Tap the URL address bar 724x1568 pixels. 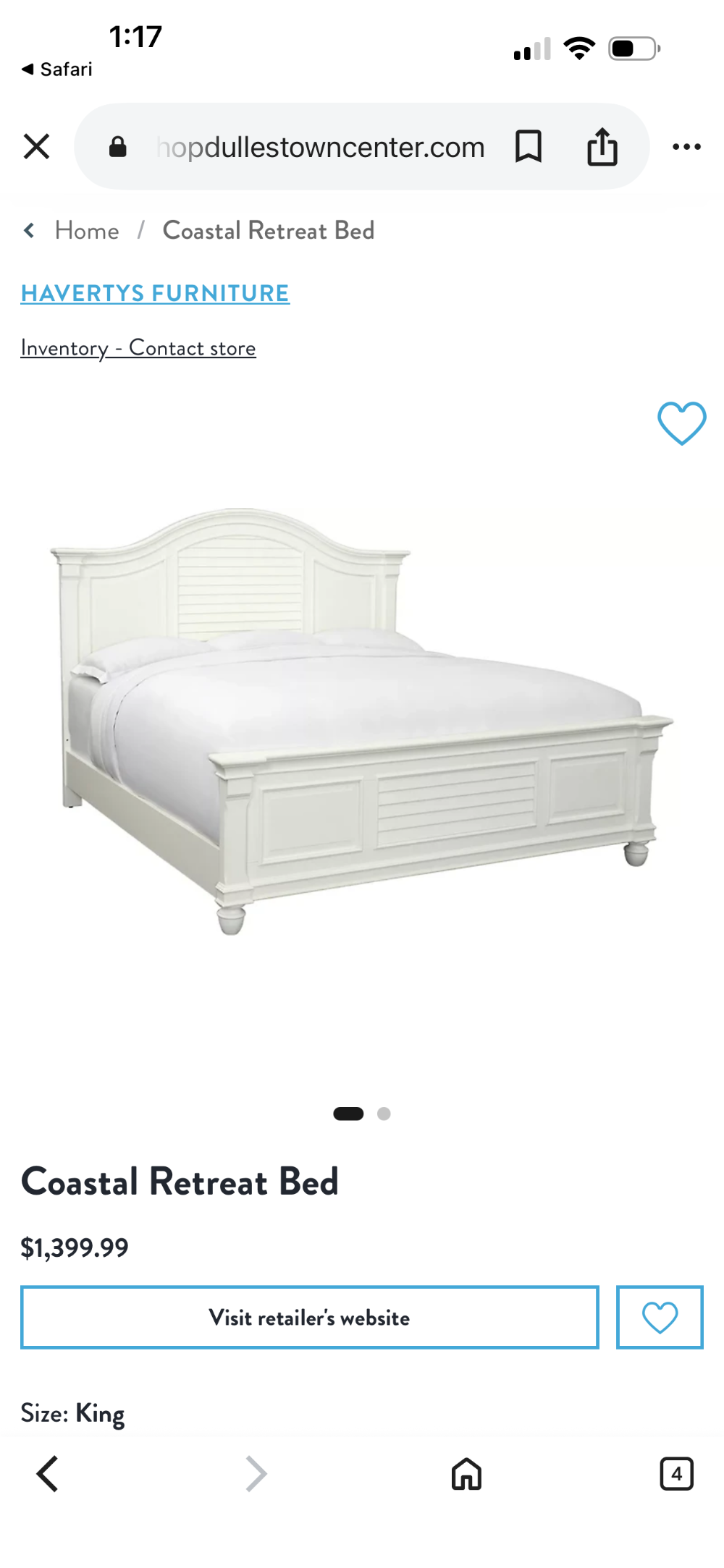(320, 147)
